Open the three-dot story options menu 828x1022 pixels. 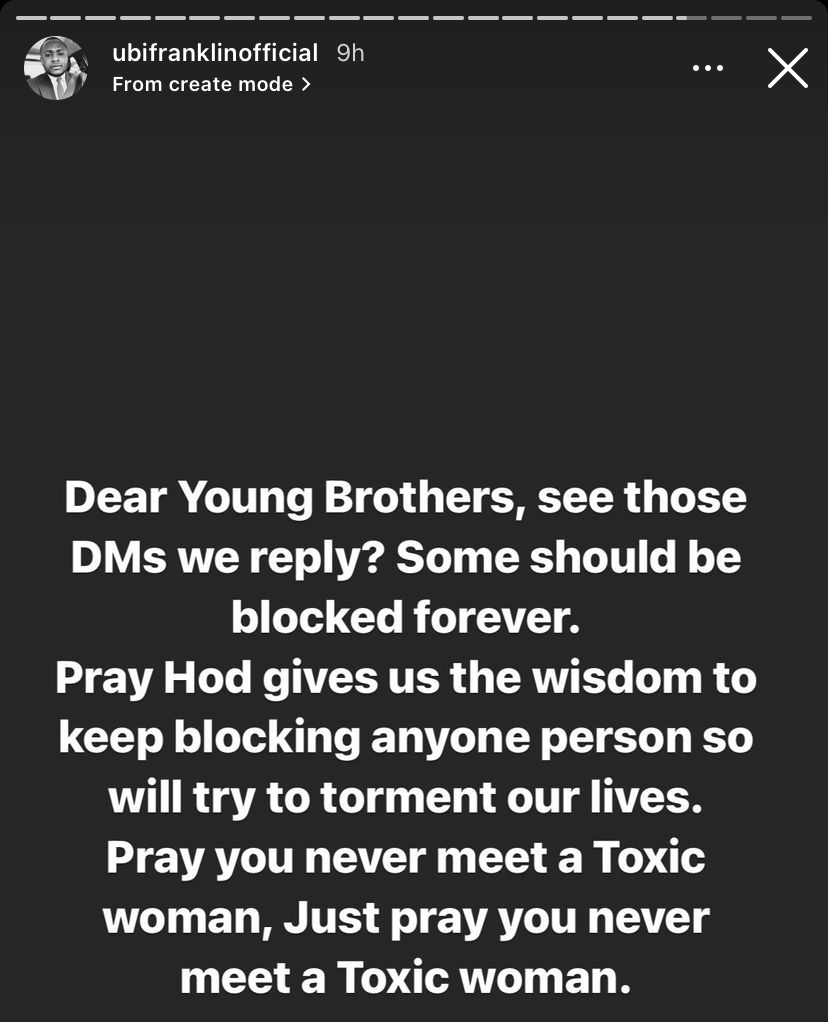pos(707,68)
